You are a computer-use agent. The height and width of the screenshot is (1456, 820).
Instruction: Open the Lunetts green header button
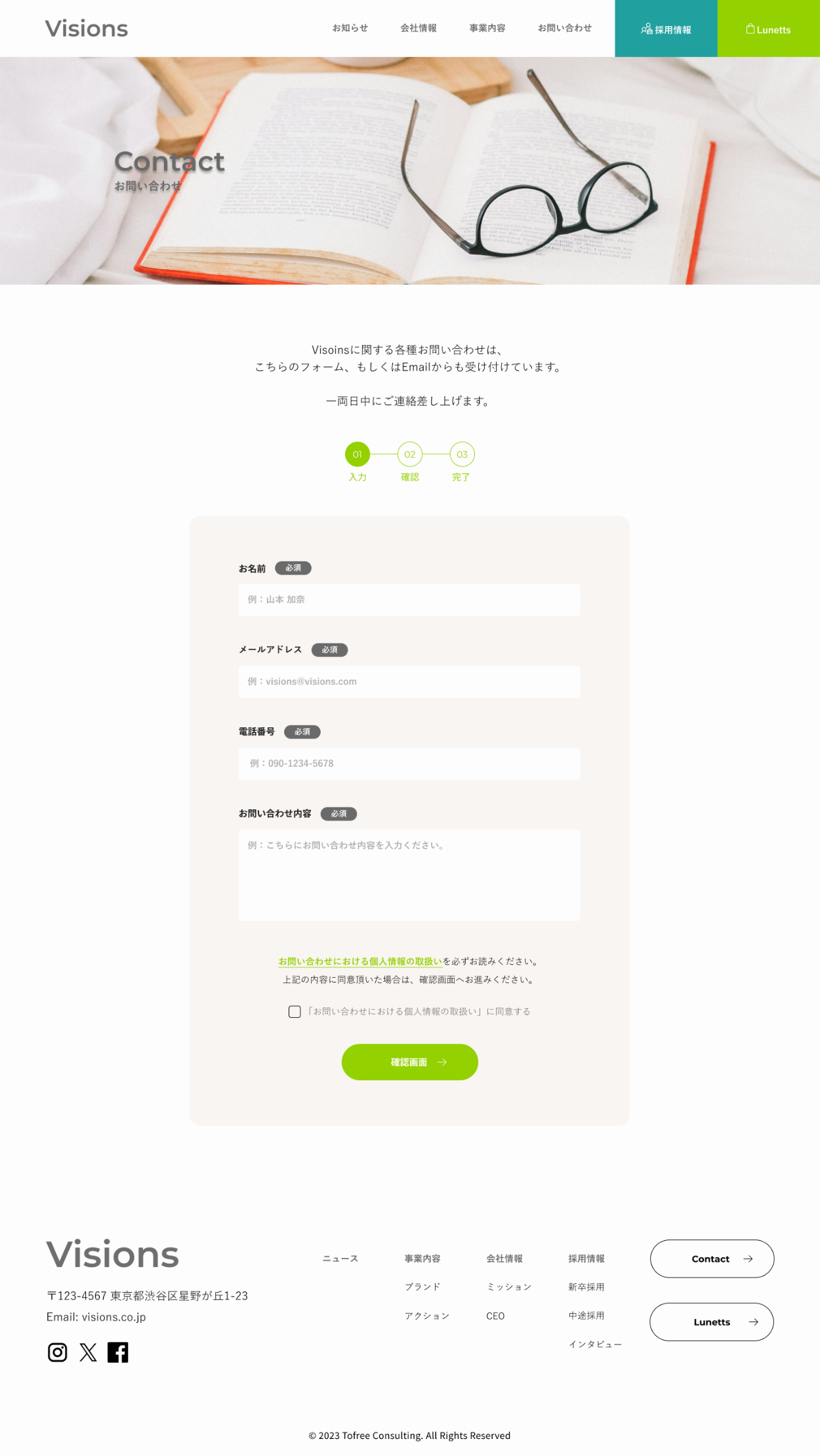tap(768, 29)
